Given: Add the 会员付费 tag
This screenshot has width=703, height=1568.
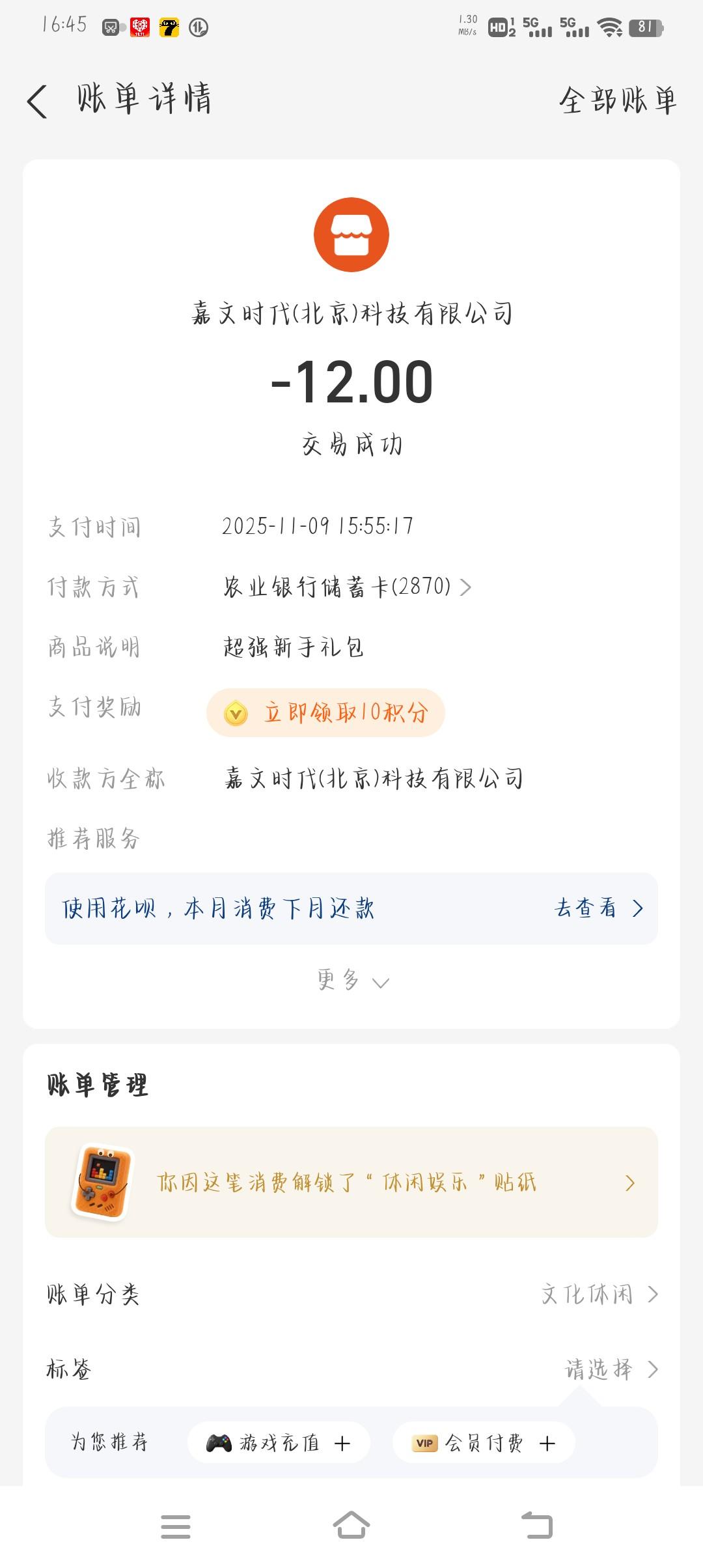Looking at the screenshot, I should point(484,1442).
